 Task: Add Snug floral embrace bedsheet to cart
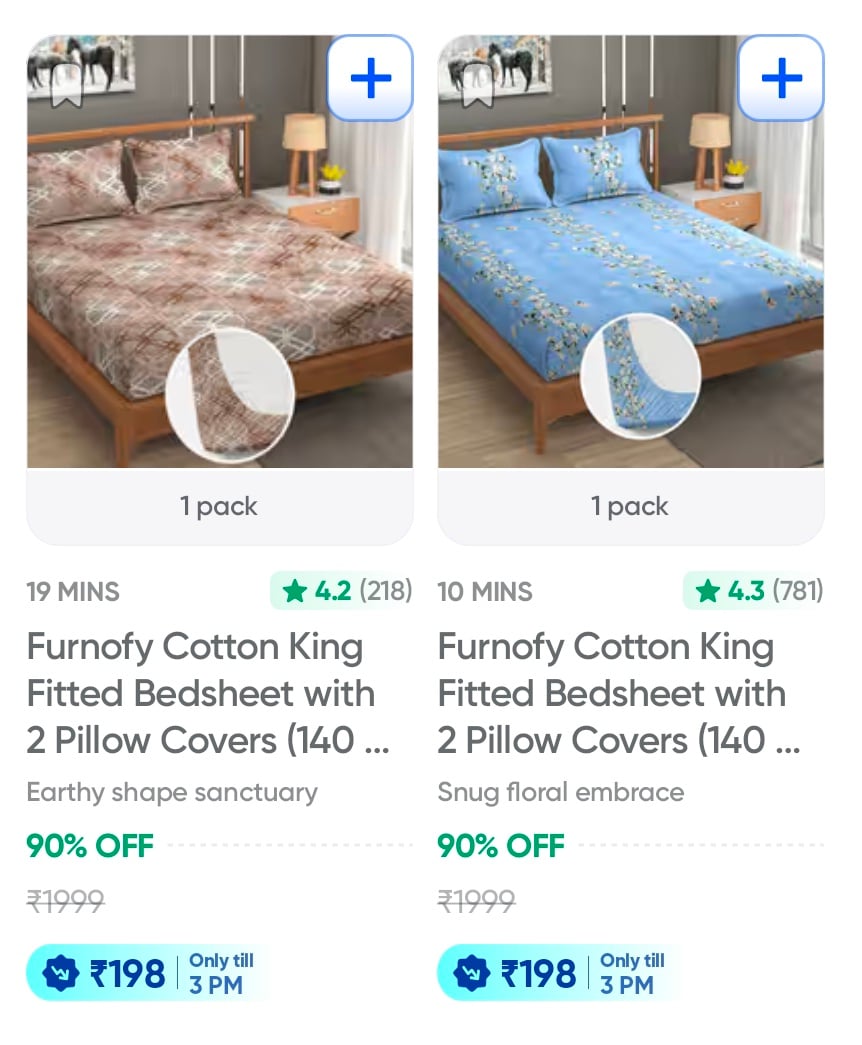(781, 78)
